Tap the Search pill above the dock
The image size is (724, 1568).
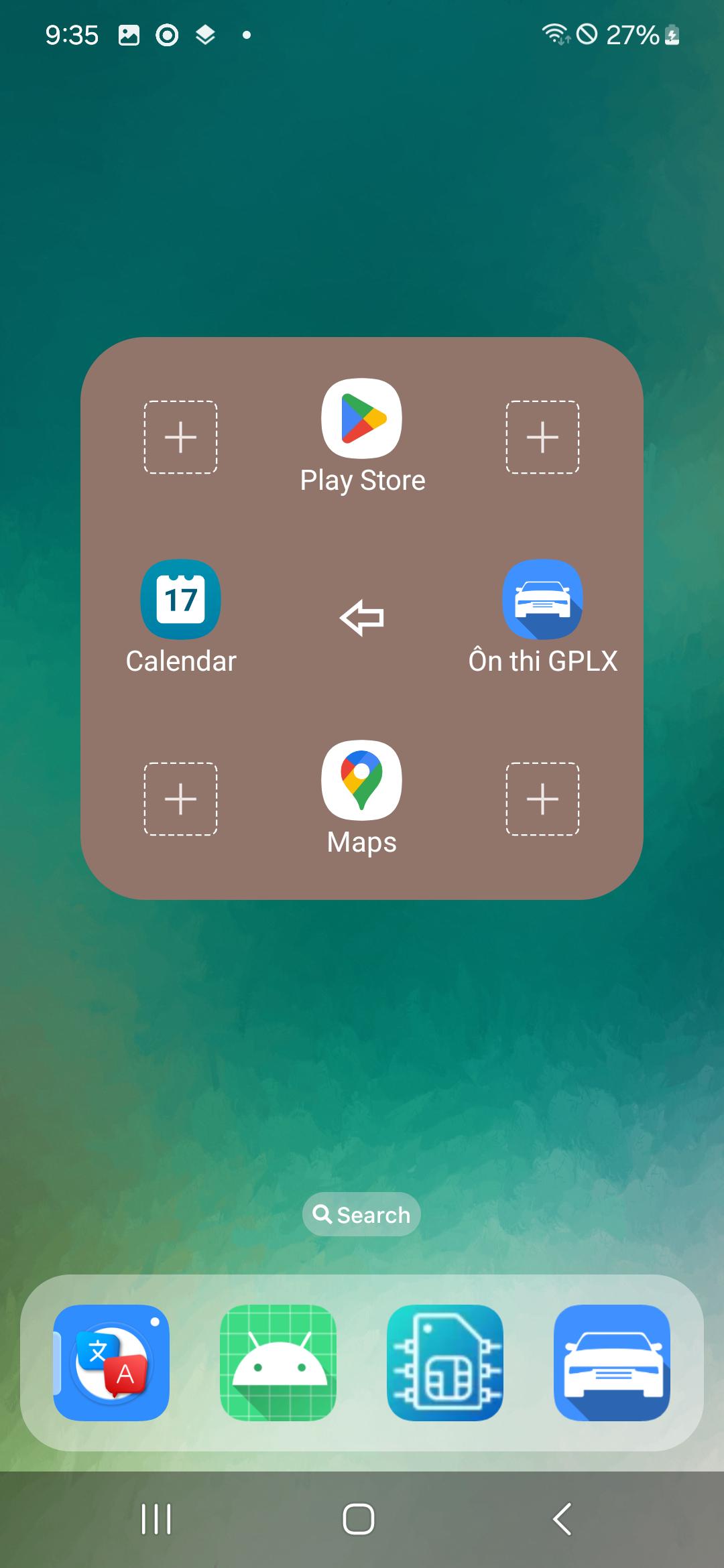coord(362,1214)
